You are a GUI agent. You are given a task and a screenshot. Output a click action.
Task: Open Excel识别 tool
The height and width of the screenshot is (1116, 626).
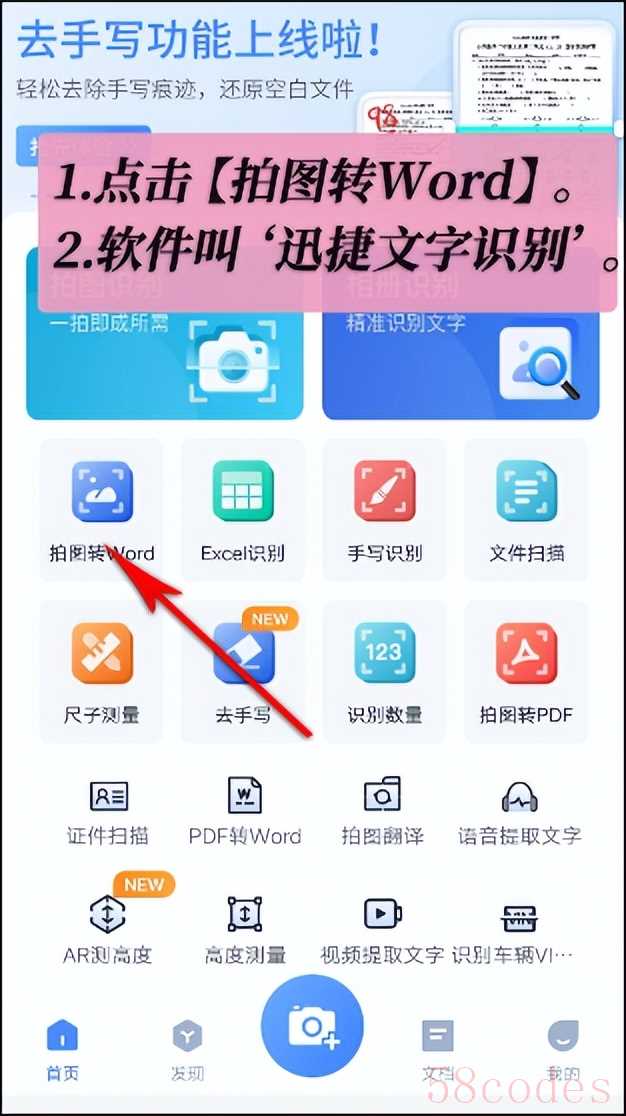coord(243,510)
